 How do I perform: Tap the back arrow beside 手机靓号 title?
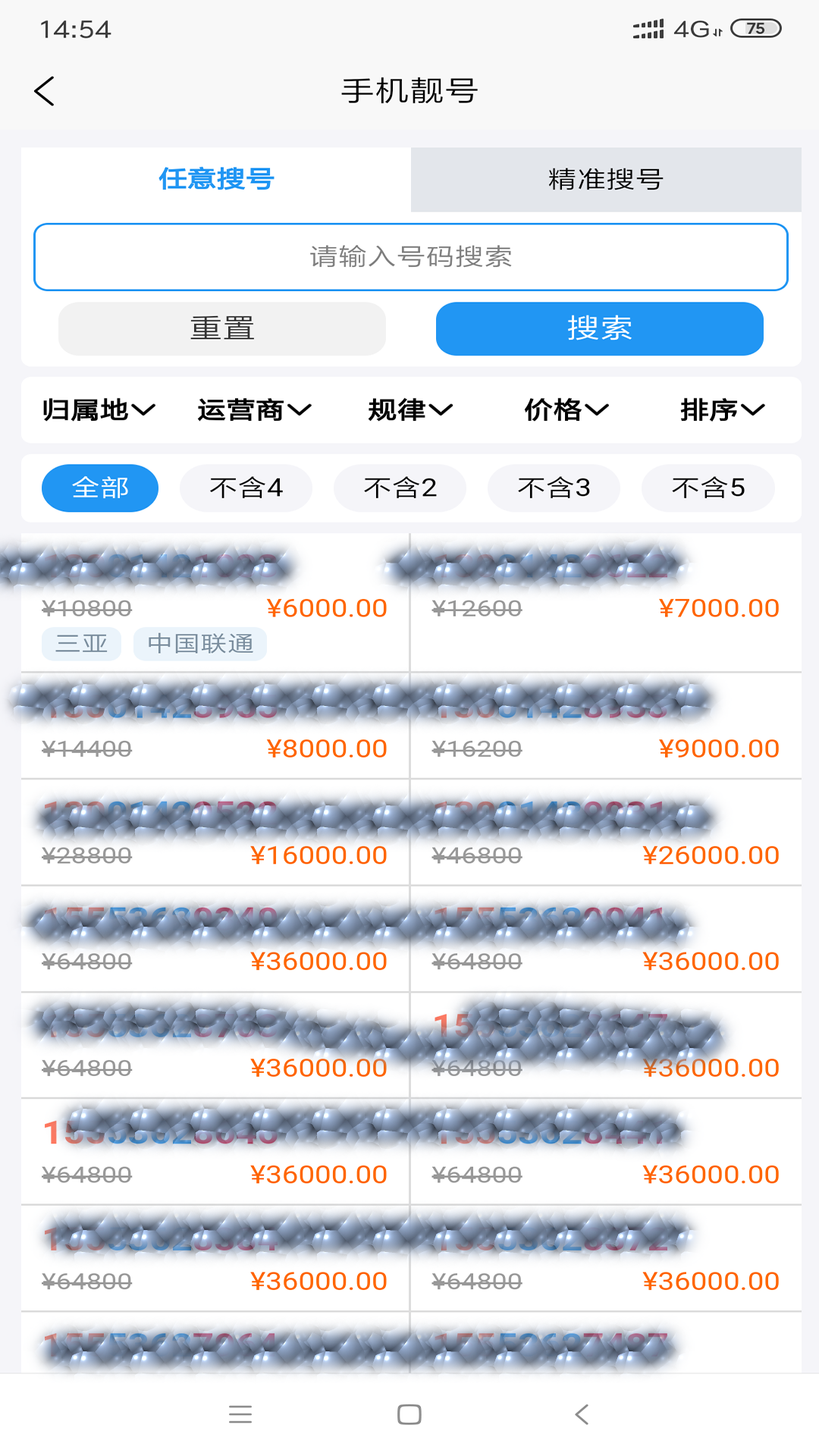(44, 91)
